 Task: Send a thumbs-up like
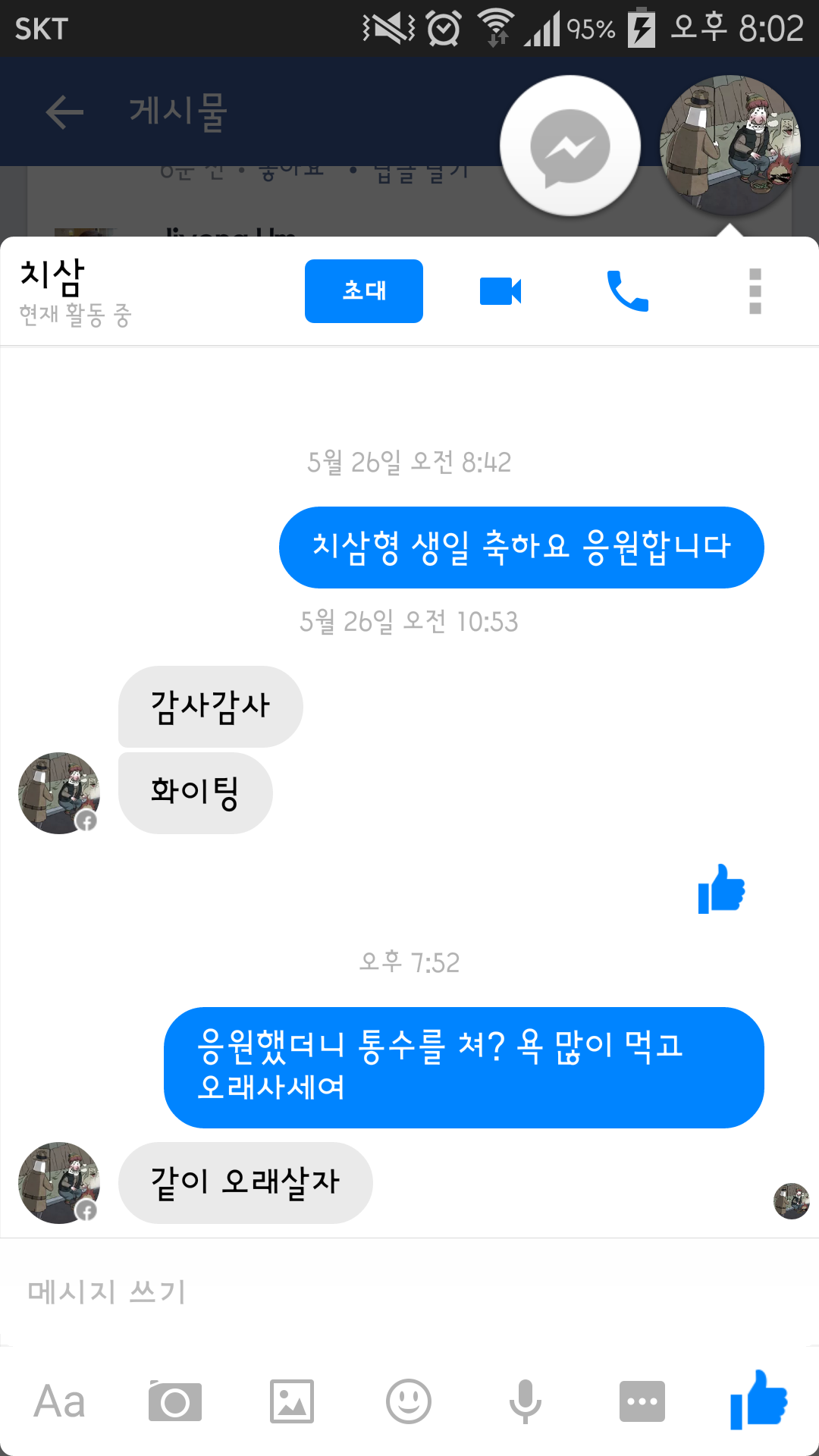point(759,1400)
